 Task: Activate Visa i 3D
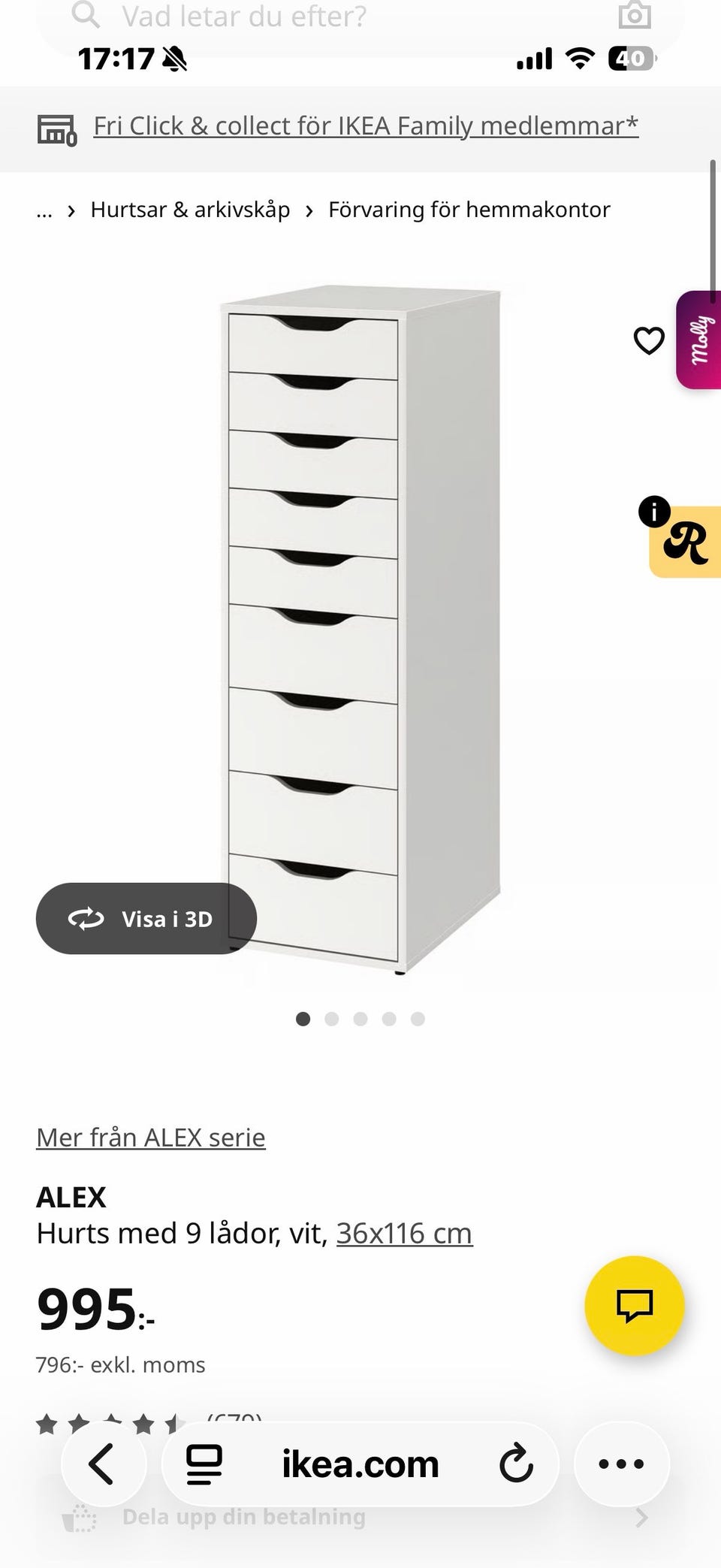click(146, 918)
